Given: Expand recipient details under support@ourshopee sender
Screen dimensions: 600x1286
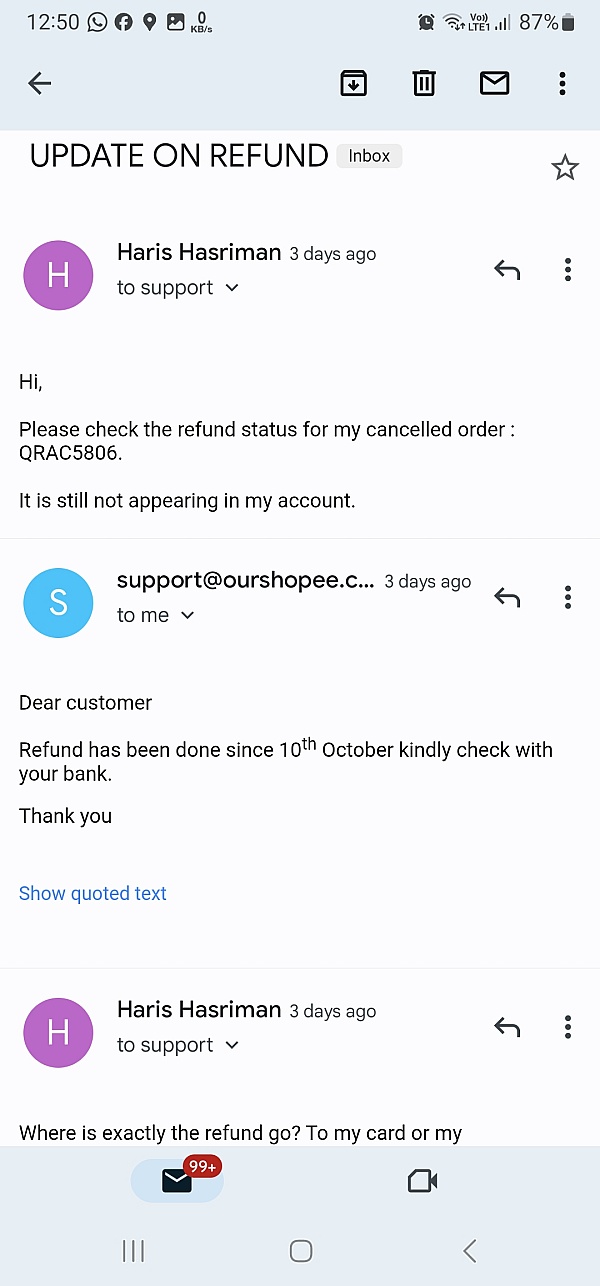Looking at the screenshot, I should coord(188,616).
